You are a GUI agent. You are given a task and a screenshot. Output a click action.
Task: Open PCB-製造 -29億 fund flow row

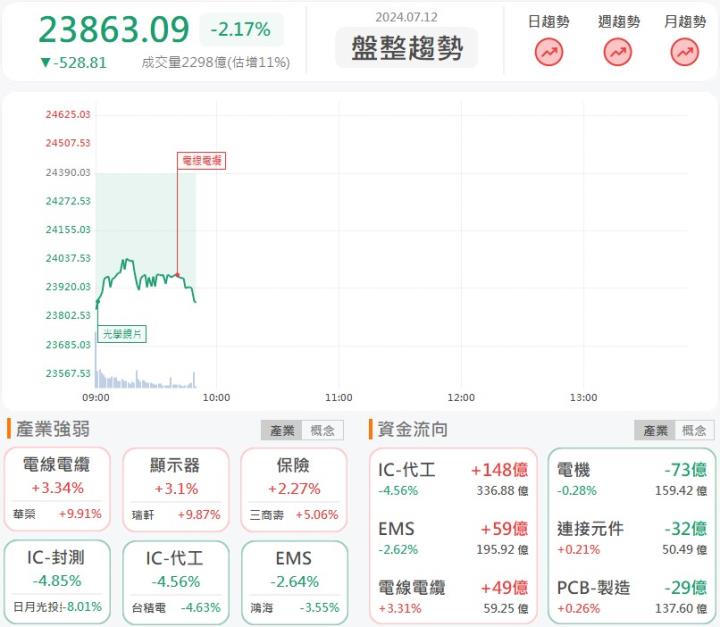pyautogui.click(x=631, y=597)
